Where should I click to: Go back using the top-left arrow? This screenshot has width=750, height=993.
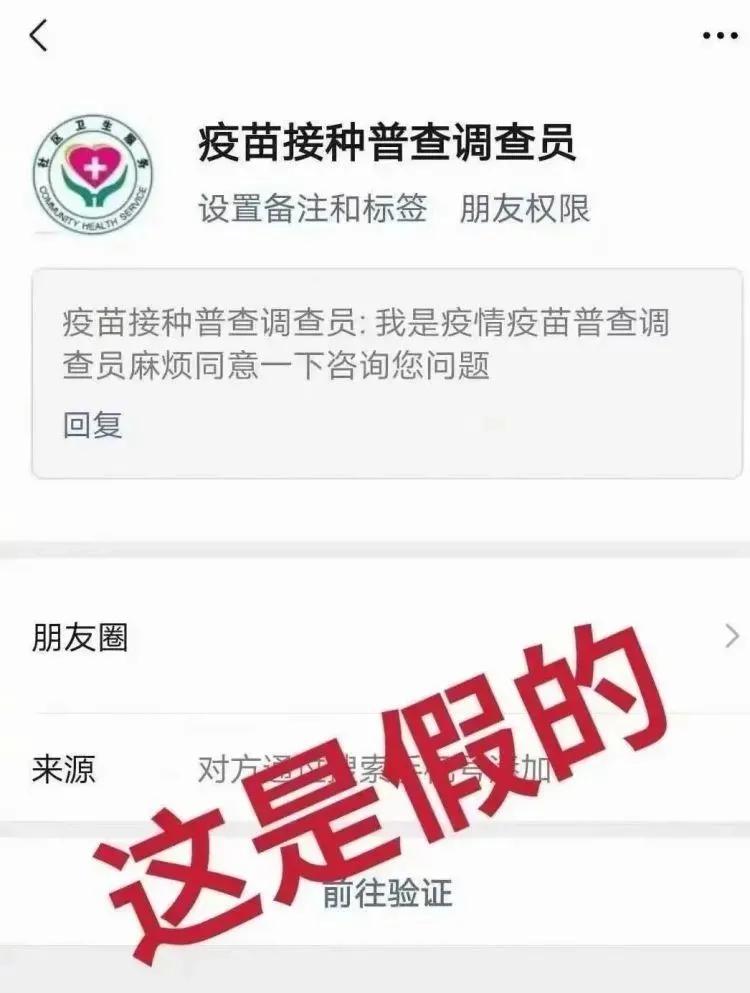[39, 35]
